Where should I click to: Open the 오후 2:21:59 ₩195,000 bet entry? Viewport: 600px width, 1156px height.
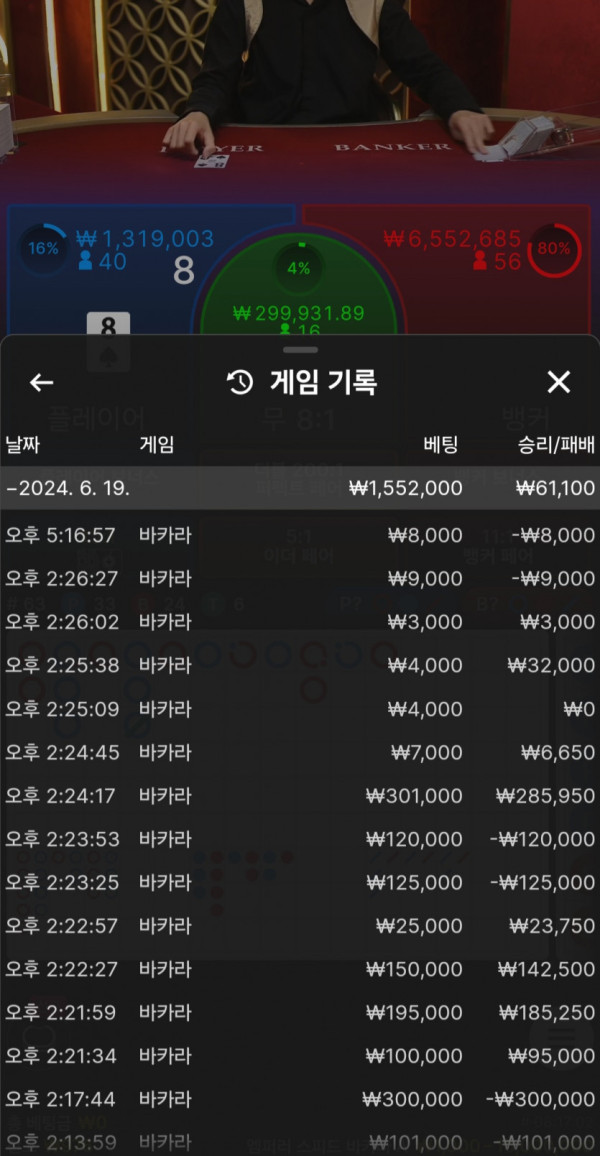click(300, 1013)
